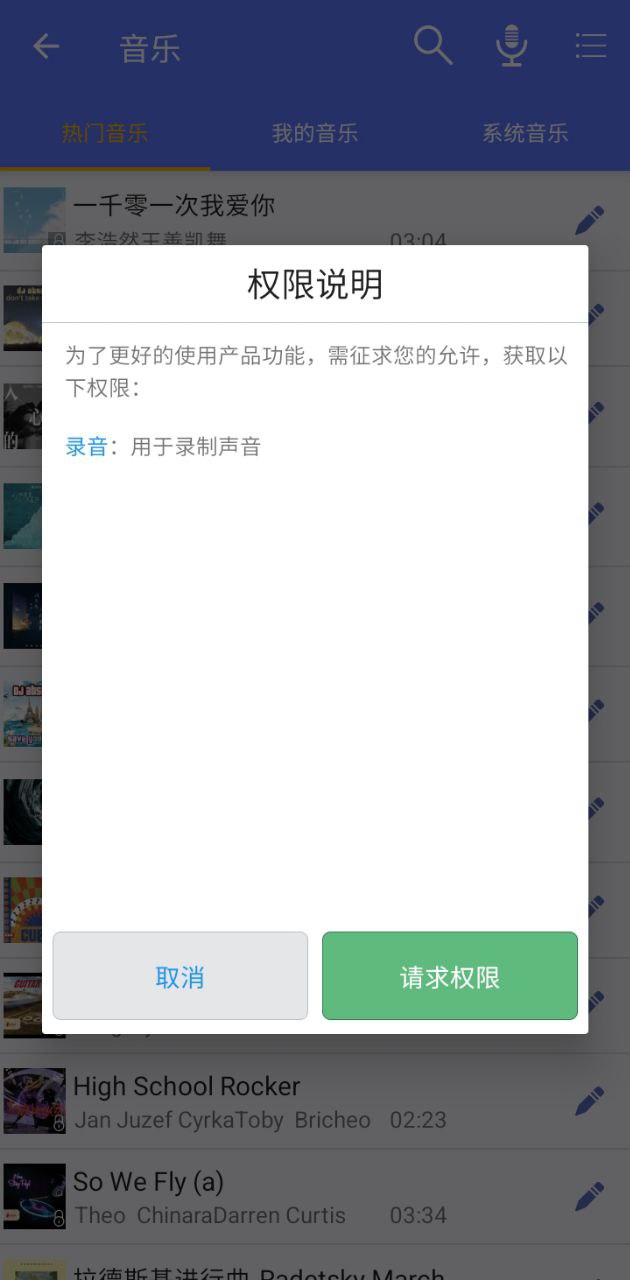Select the 热门音乐 tab
Screen dimensions: 630x1280
[104, 133]
